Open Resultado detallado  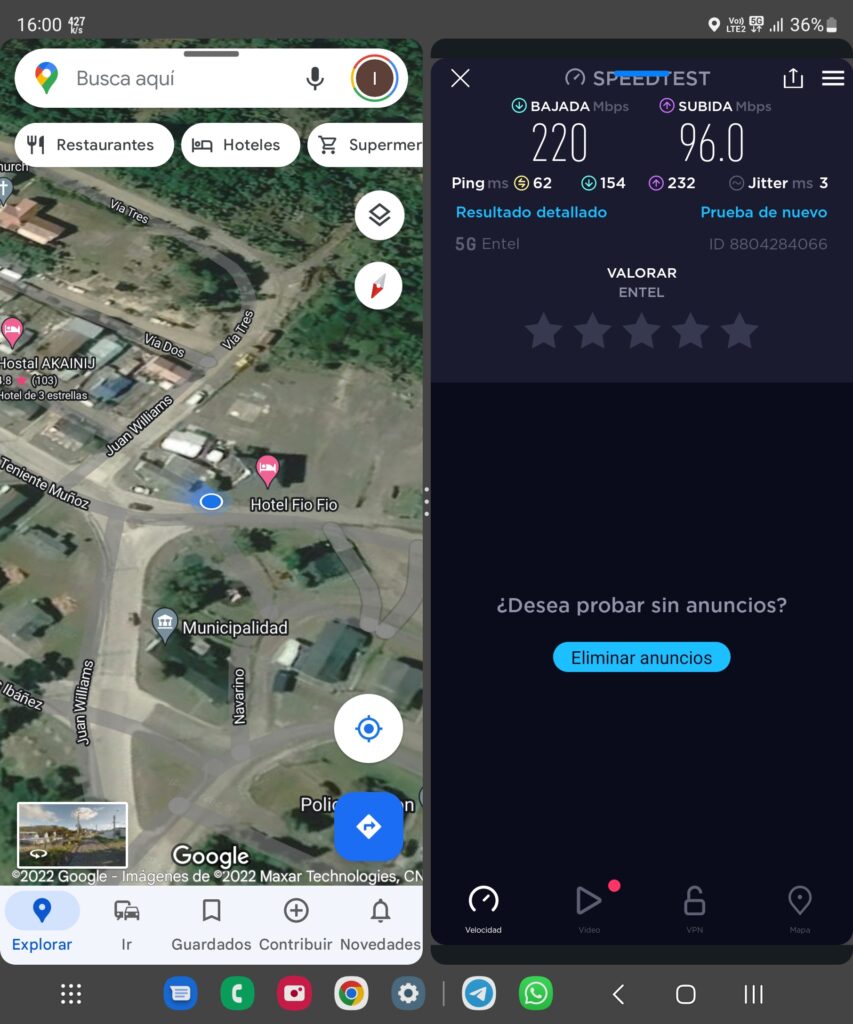[531, 212]
